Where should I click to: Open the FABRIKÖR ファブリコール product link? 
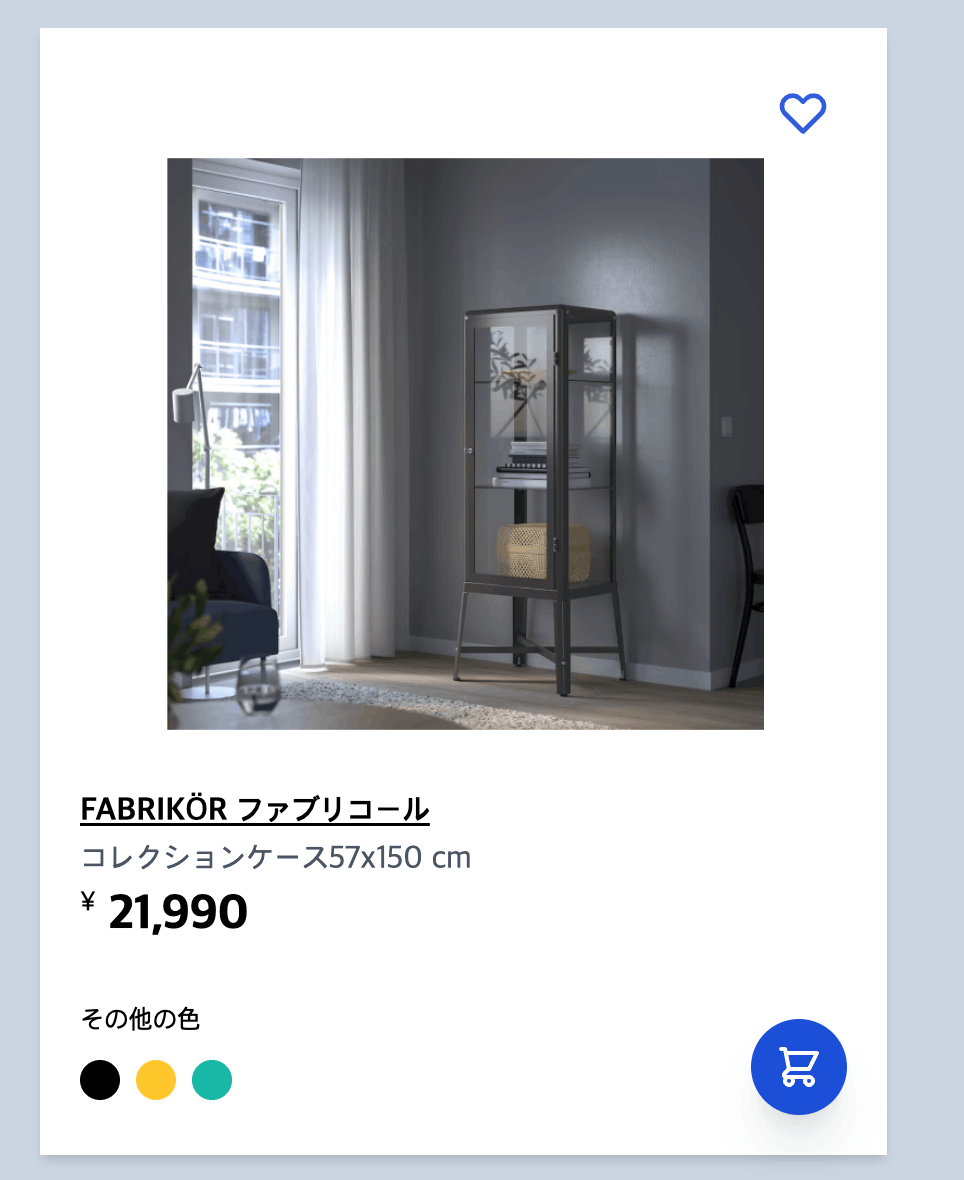[x=254, y=808]
